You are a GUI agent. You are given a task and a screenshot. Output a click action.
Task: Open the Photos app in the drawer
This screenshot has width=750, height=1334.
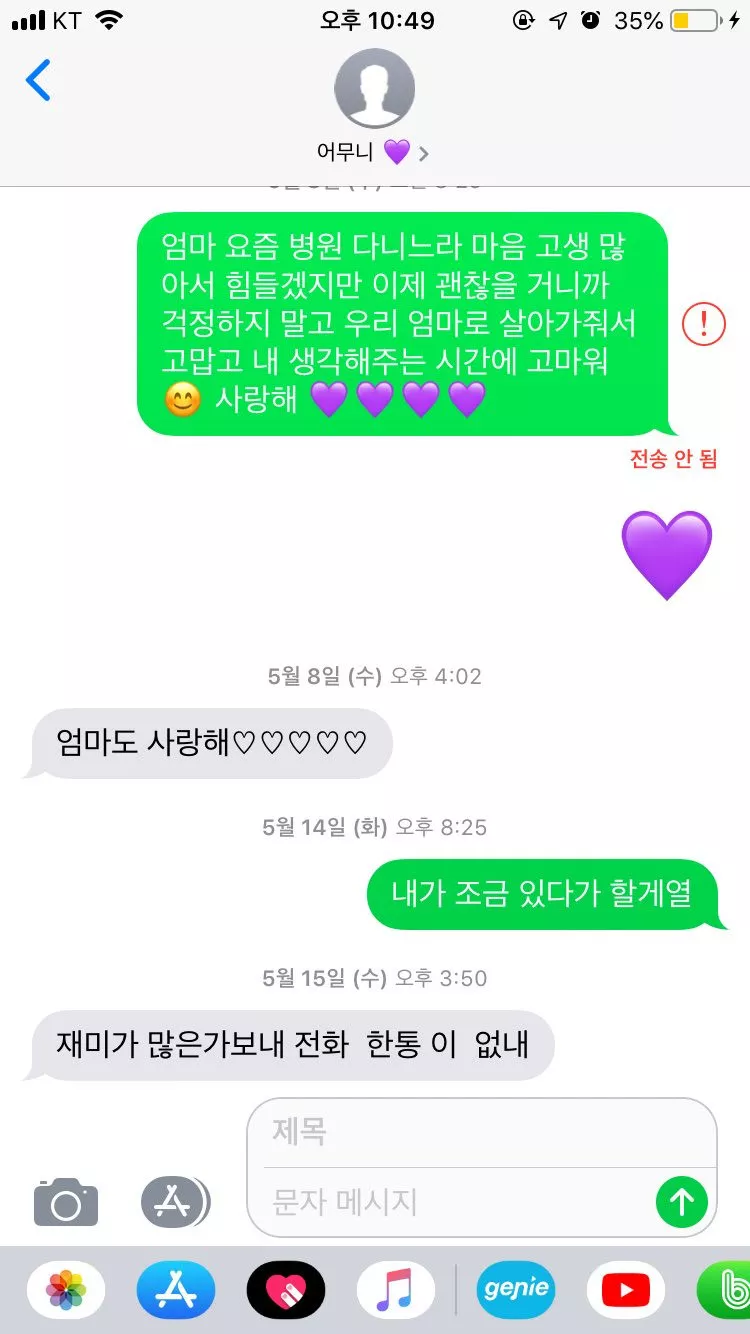pos(66,1290)
